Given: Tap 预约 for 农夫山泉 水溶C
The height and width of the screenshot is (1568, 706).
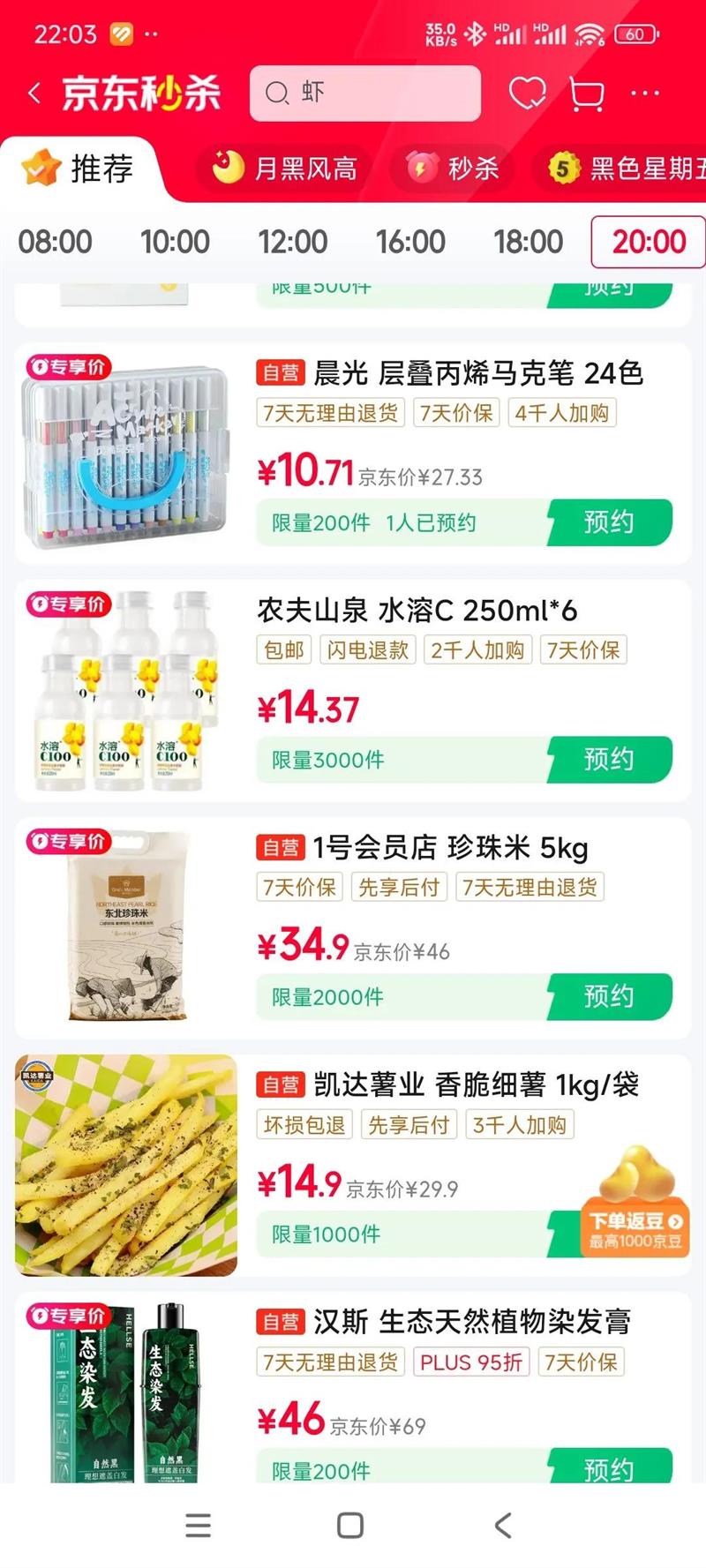Looking at the screenshot, I should [609, 759].
